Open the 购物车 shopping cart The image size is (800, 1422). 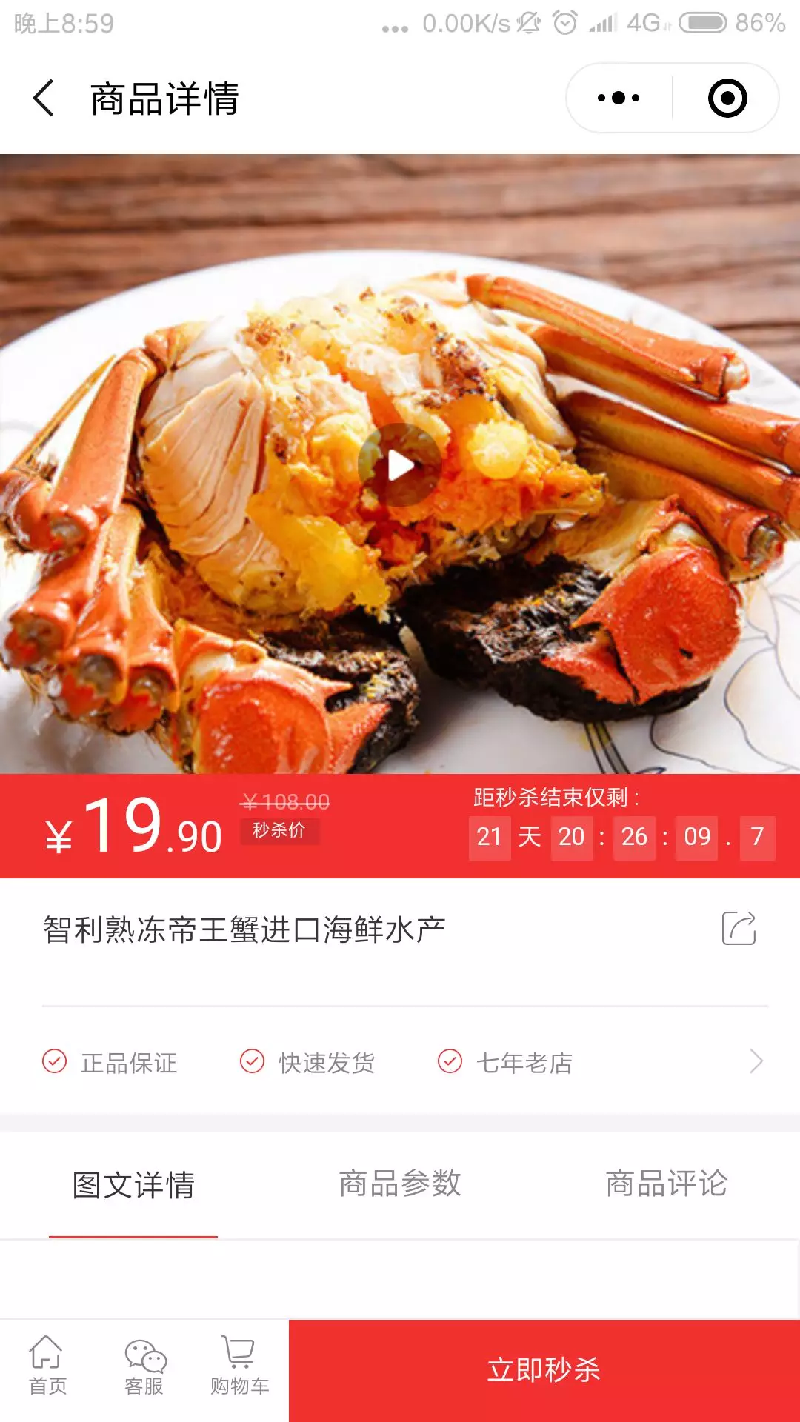pyautogui.click(x=240, y=1367)
